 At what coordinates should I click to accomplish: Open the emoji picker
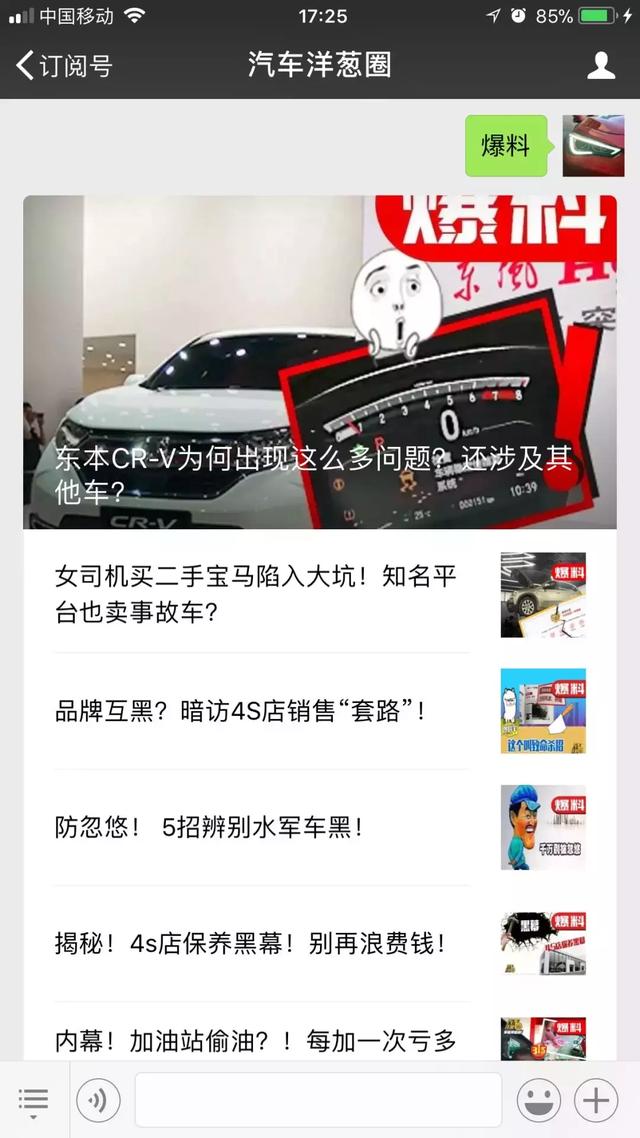(x=538, y=1100)
